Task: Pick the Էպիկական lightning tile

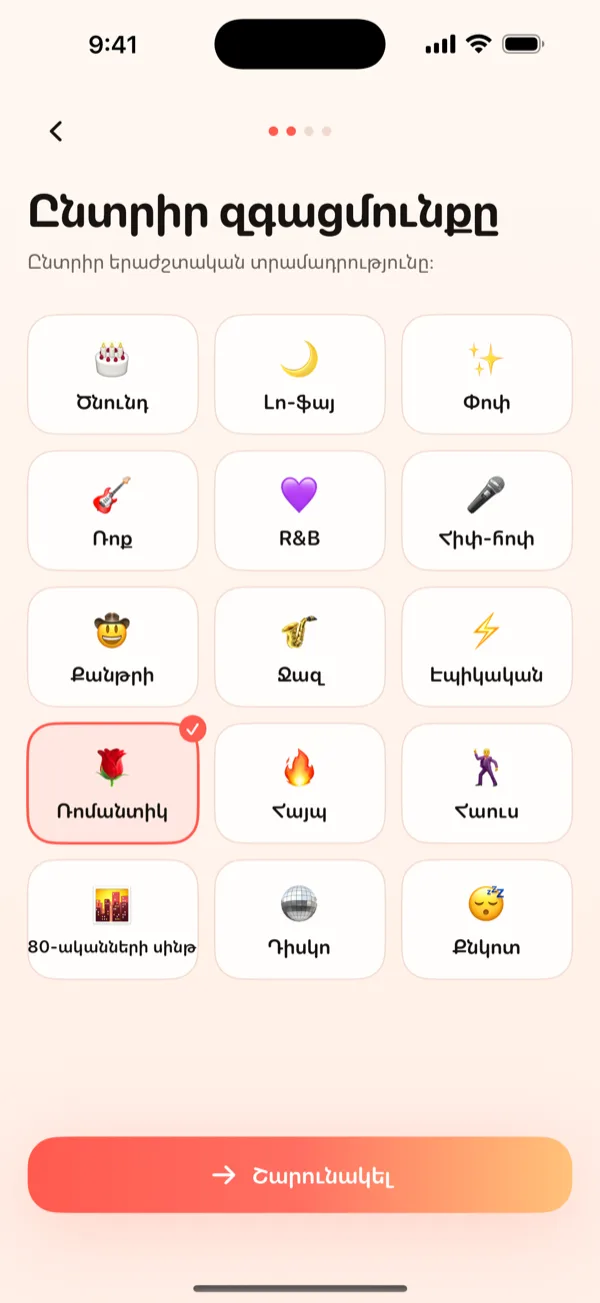Action: pyautogui.click(x=487, y=647)
